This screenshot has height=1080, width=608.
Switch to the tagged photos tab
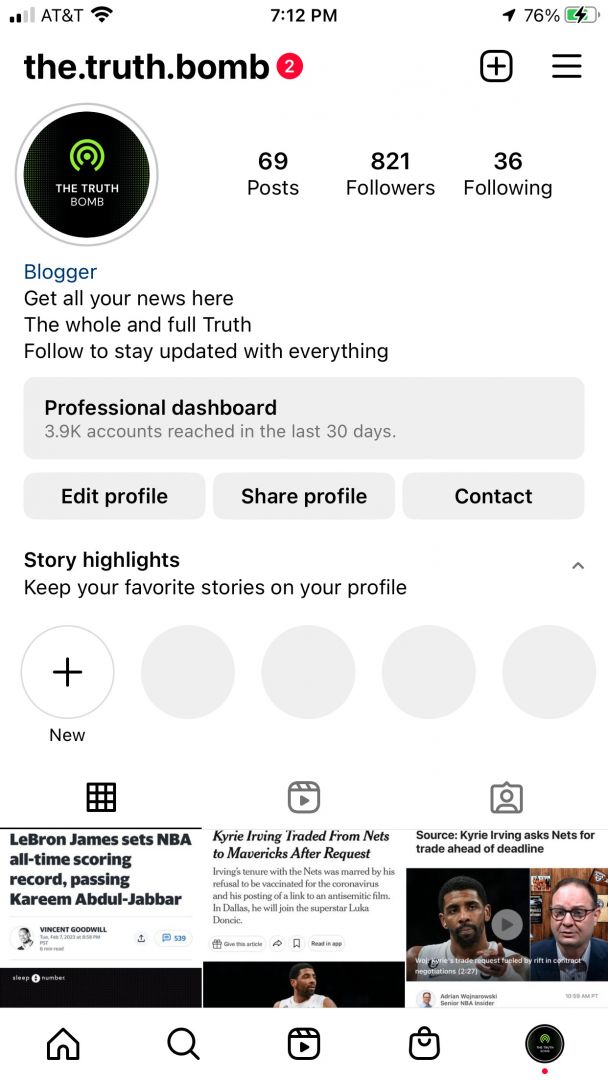pyautogui.click(x=507, y=797)
